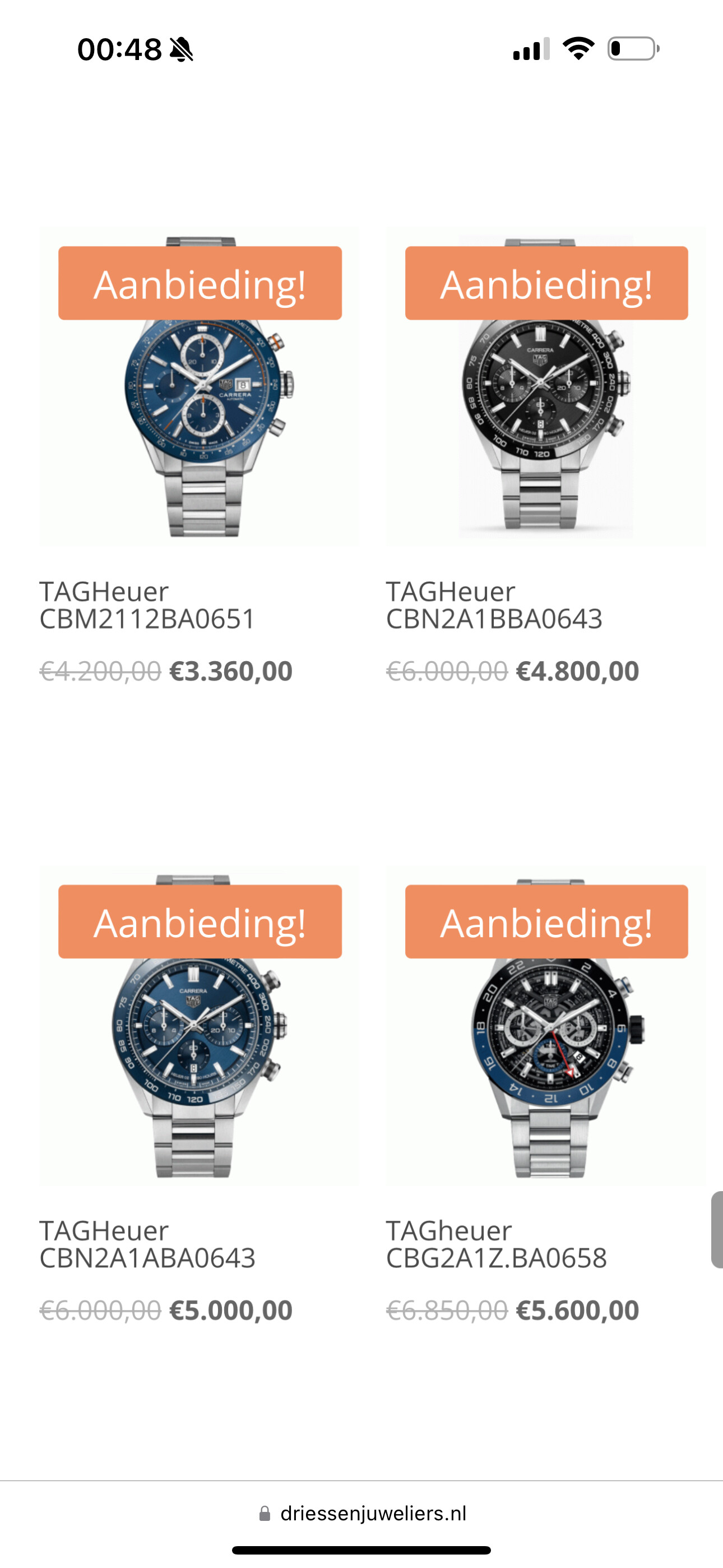Open the TAGHeuer CBN2A1ABA0643 watch image

(x=199, y=1025)
